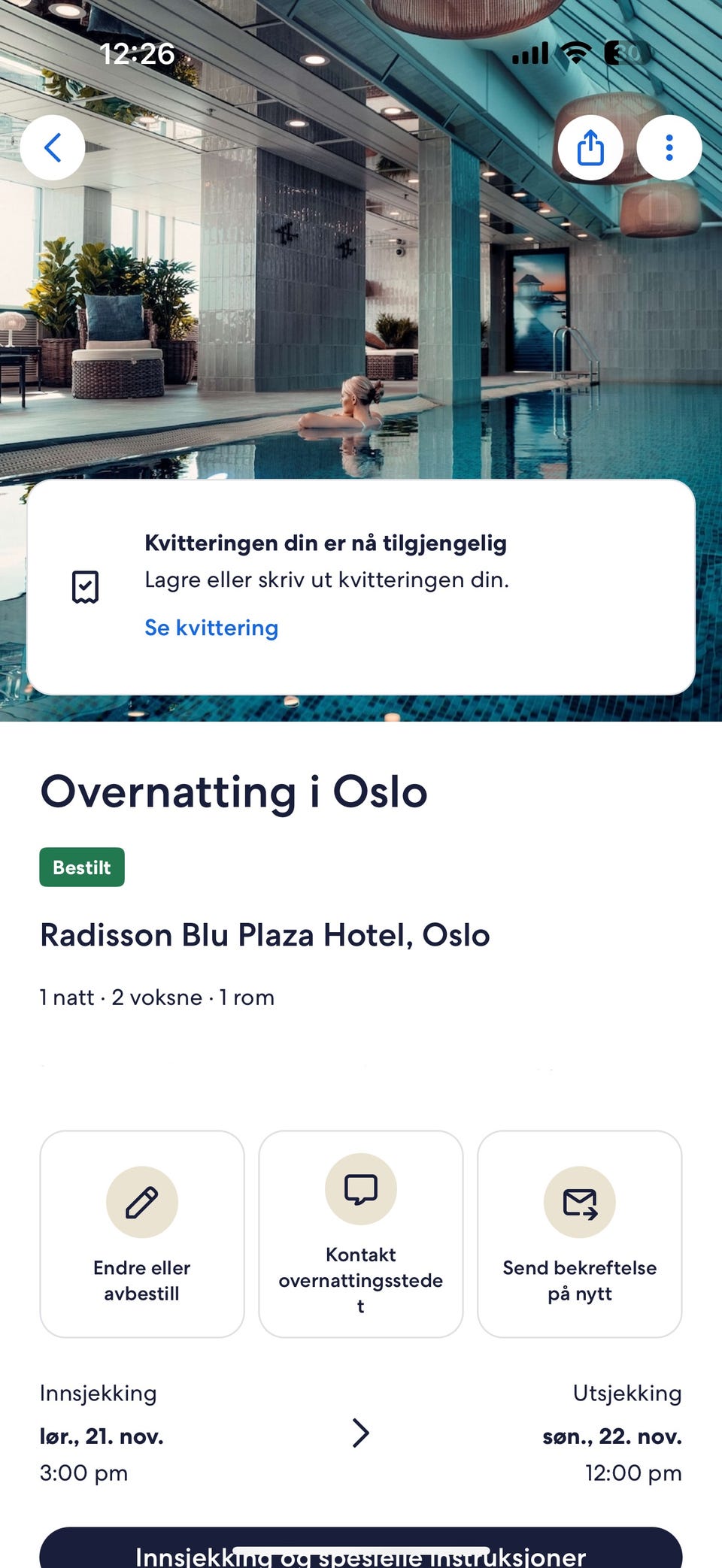Viewport: 722px width, 1568px height.
Task: Tap 'Innsjekking og spesielle instruksjoner' button
Action: click(x=361, y=1552)
